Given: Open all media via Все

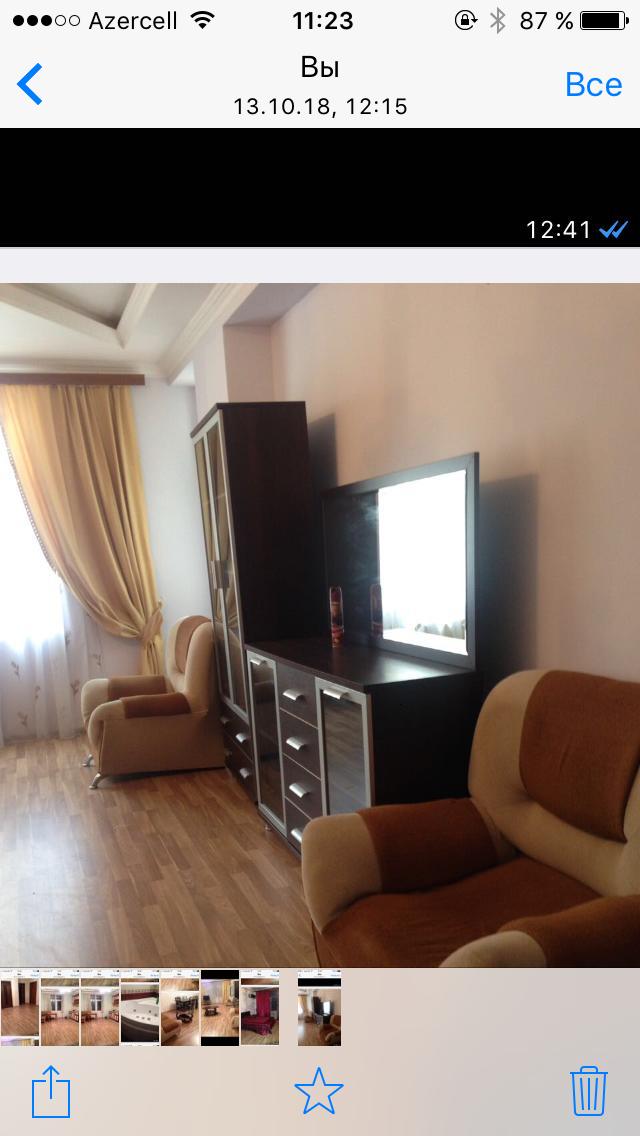Looking at the screenshot, I should click(594, 85).
